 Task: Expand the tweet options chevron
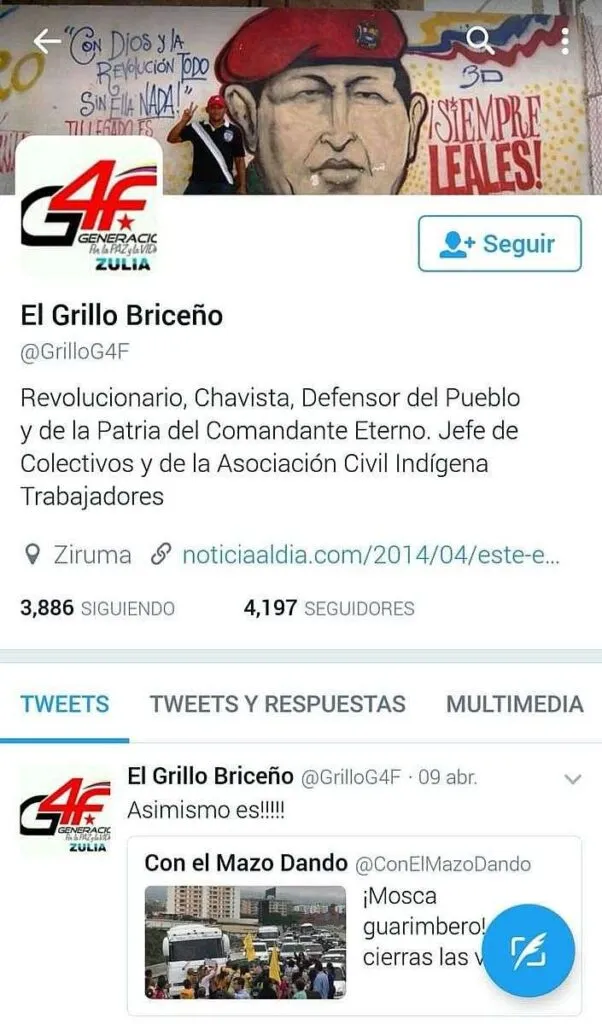coord(573,778)
